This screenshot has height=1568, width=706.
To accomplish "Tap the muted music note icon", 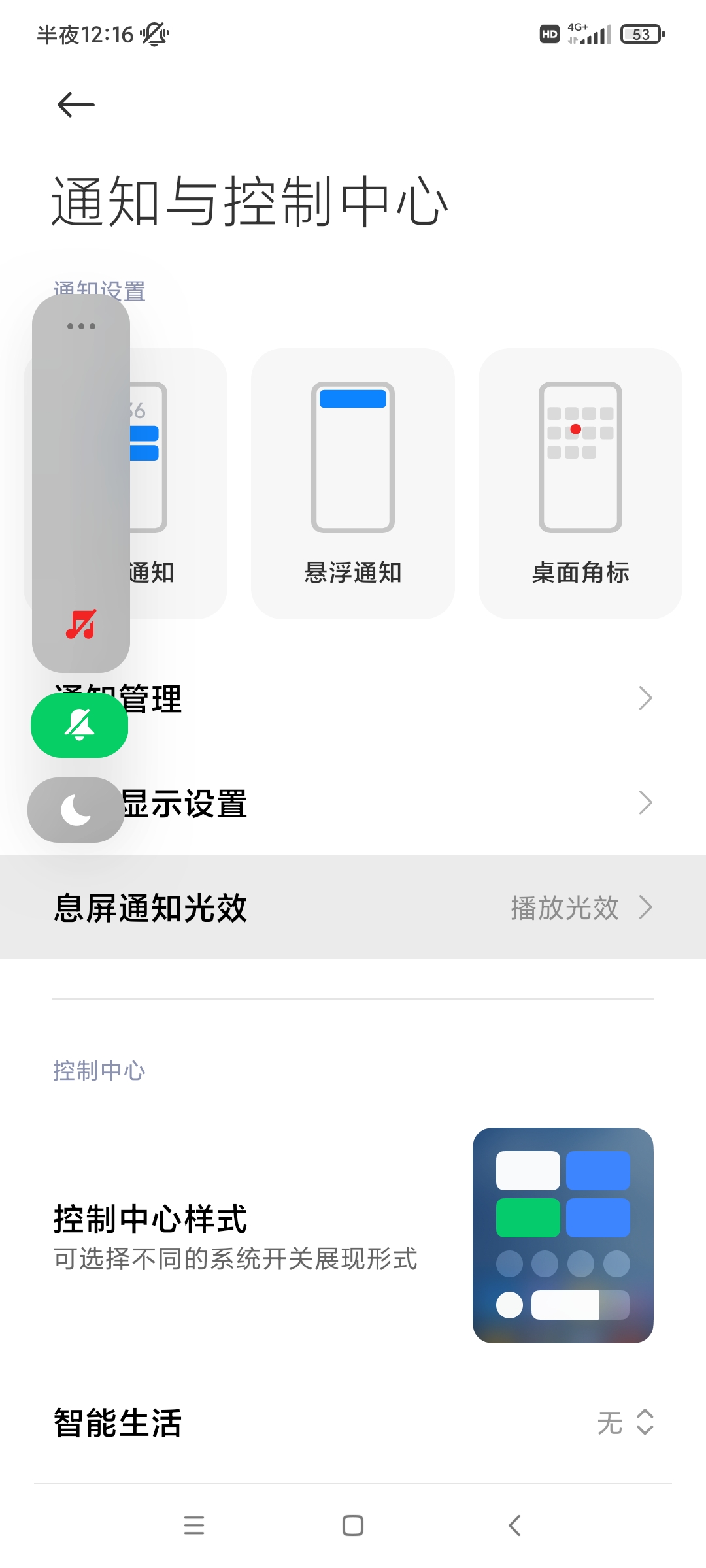I will click(81, 624).
